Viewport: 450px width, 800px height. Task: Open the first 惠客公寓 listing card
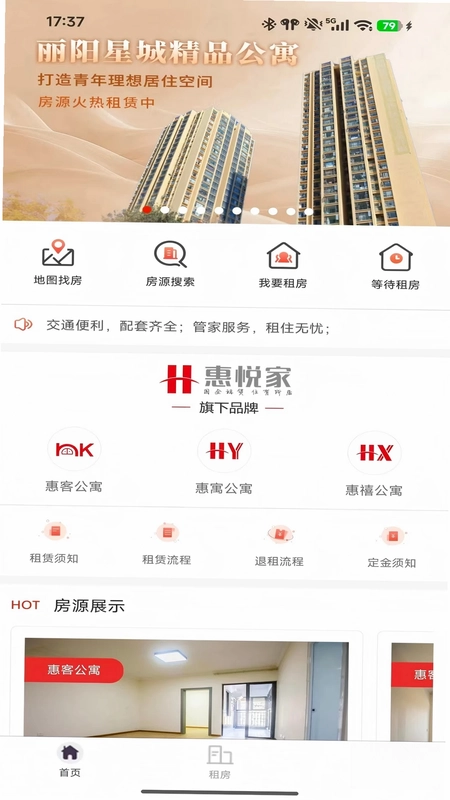pos(186,686)
